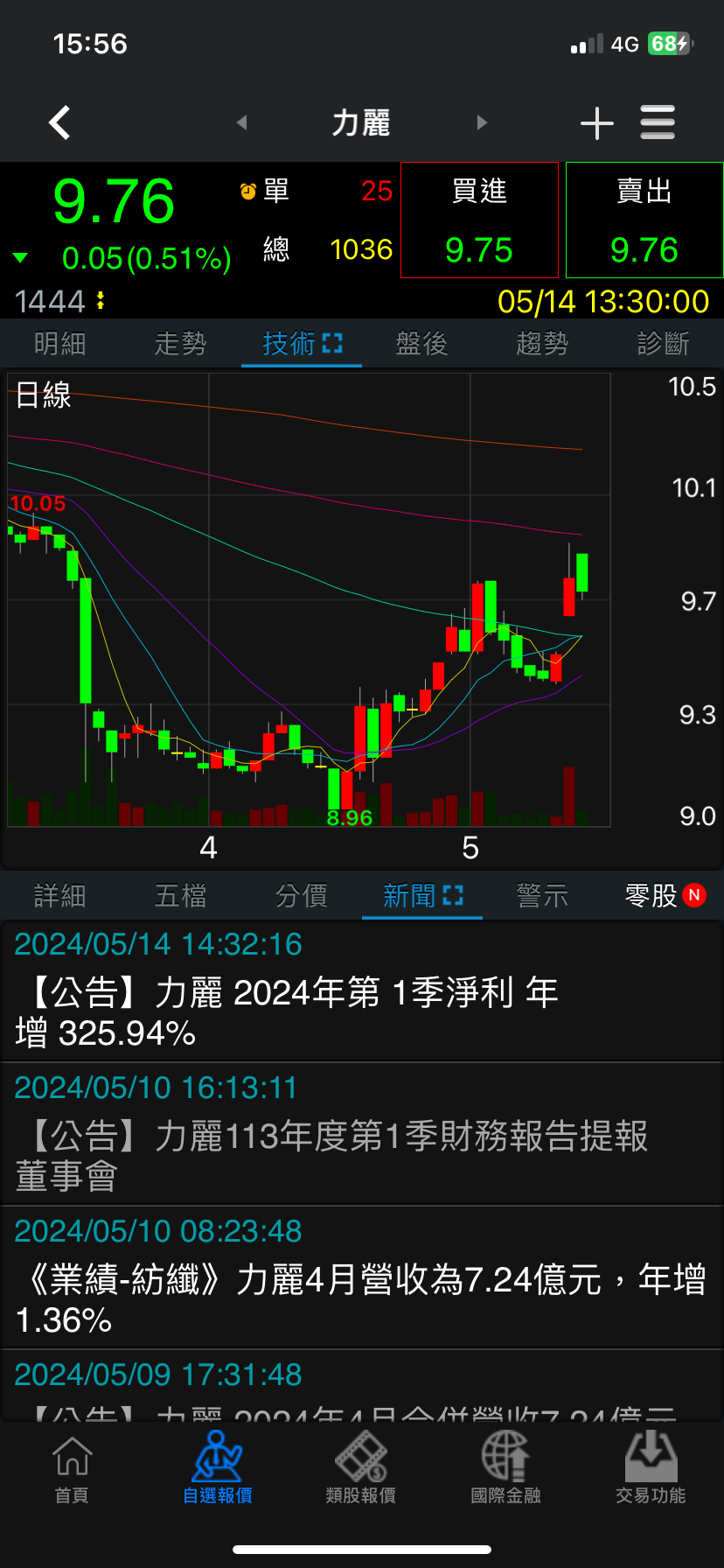Image resolution: width=724 pixels, height=1568 pixels.
Task: Open the 盤後 tab
Action: tap(421, 344)
